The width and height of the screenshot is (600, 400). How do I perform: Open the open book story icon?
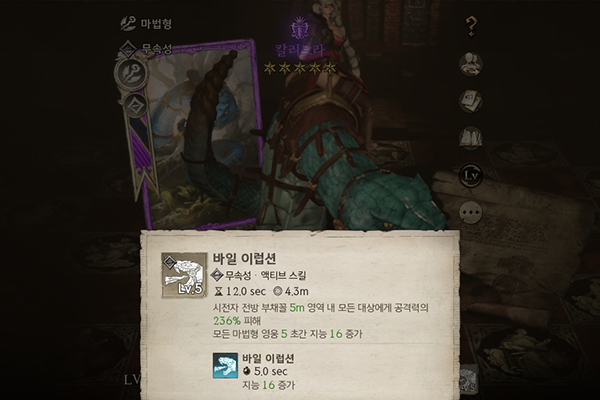[471, 138]
